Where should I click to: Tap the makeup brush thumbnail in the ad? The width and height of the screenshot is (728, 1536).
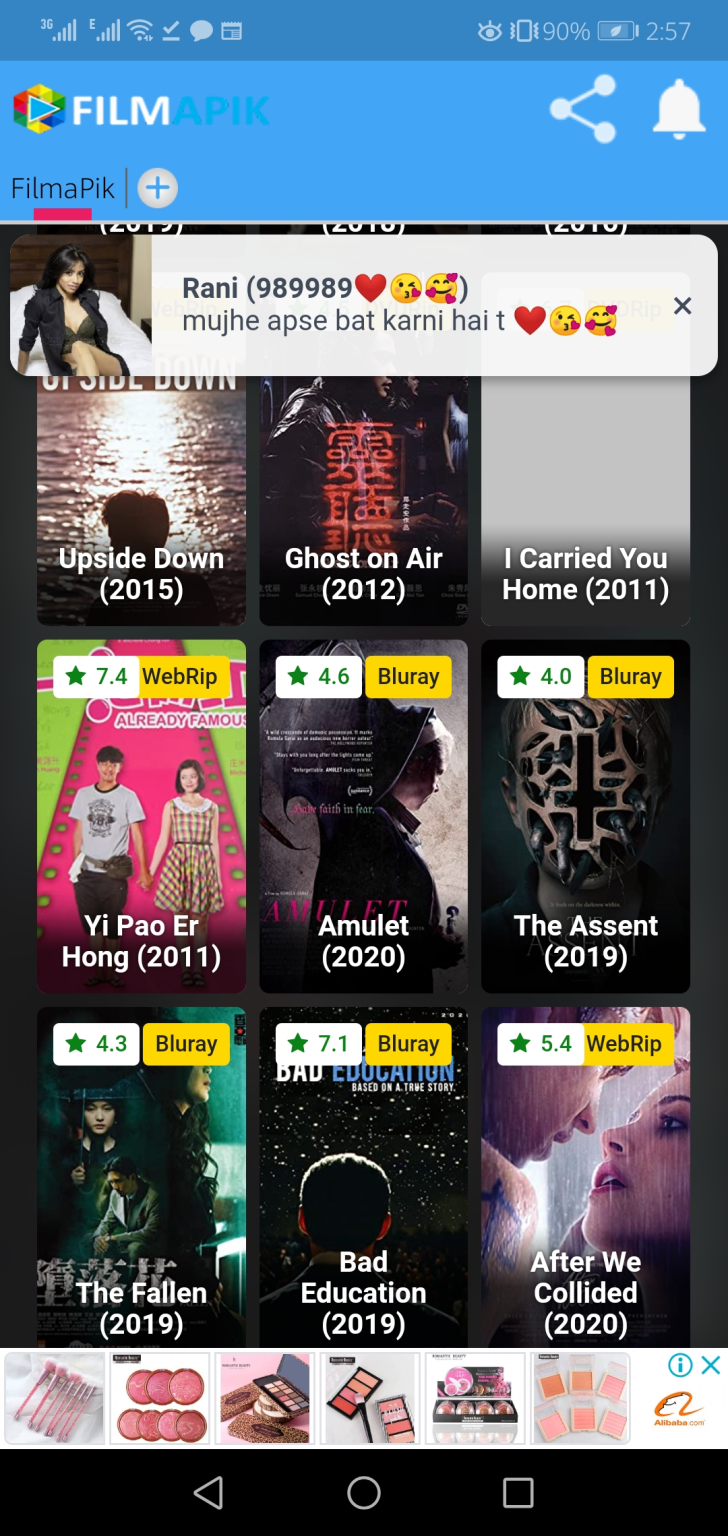(x=52, y=1398)
